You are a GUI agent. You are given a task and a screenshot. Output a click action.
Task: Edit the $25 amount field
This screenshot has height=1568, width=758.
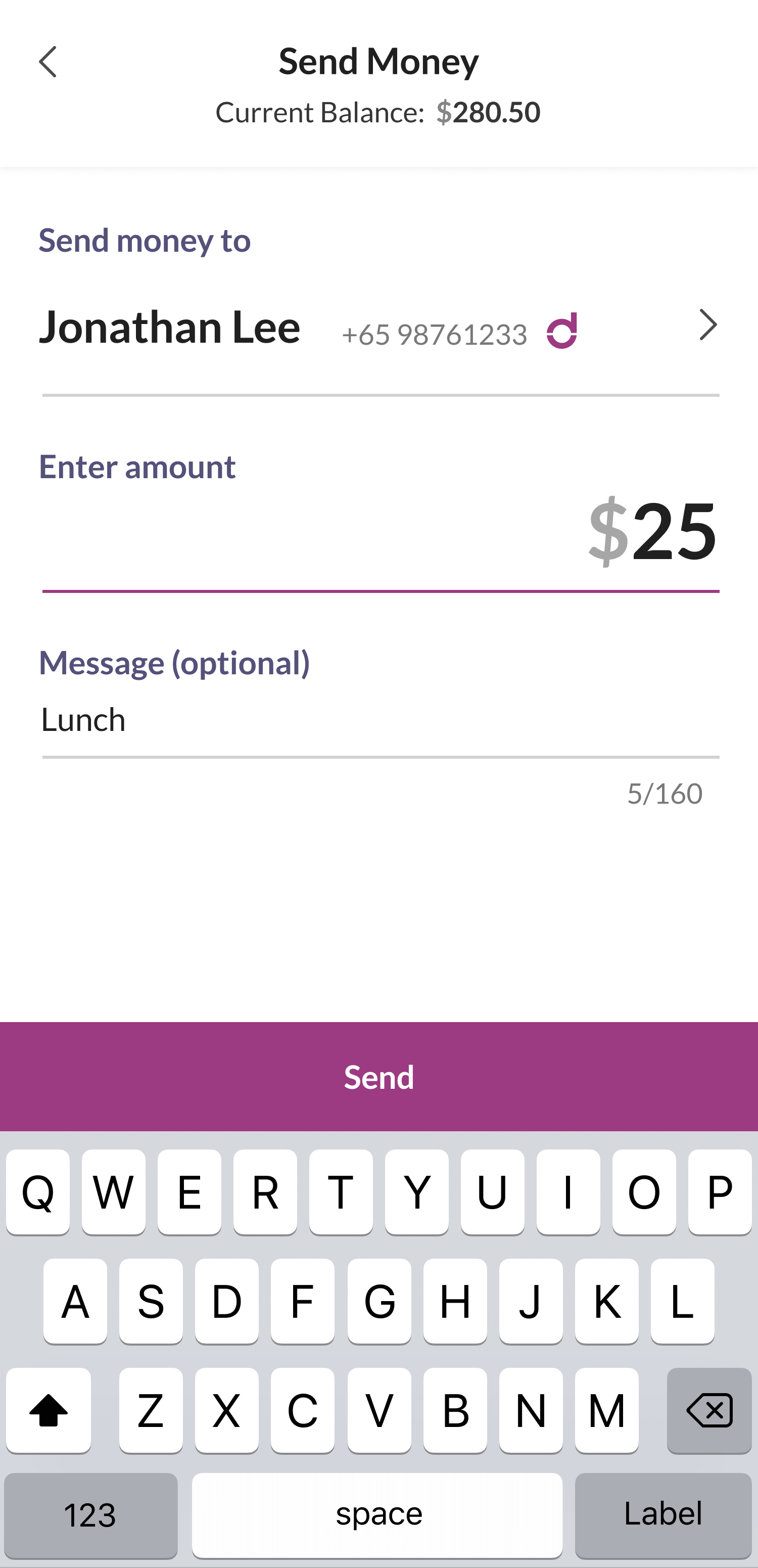[380, 530]
